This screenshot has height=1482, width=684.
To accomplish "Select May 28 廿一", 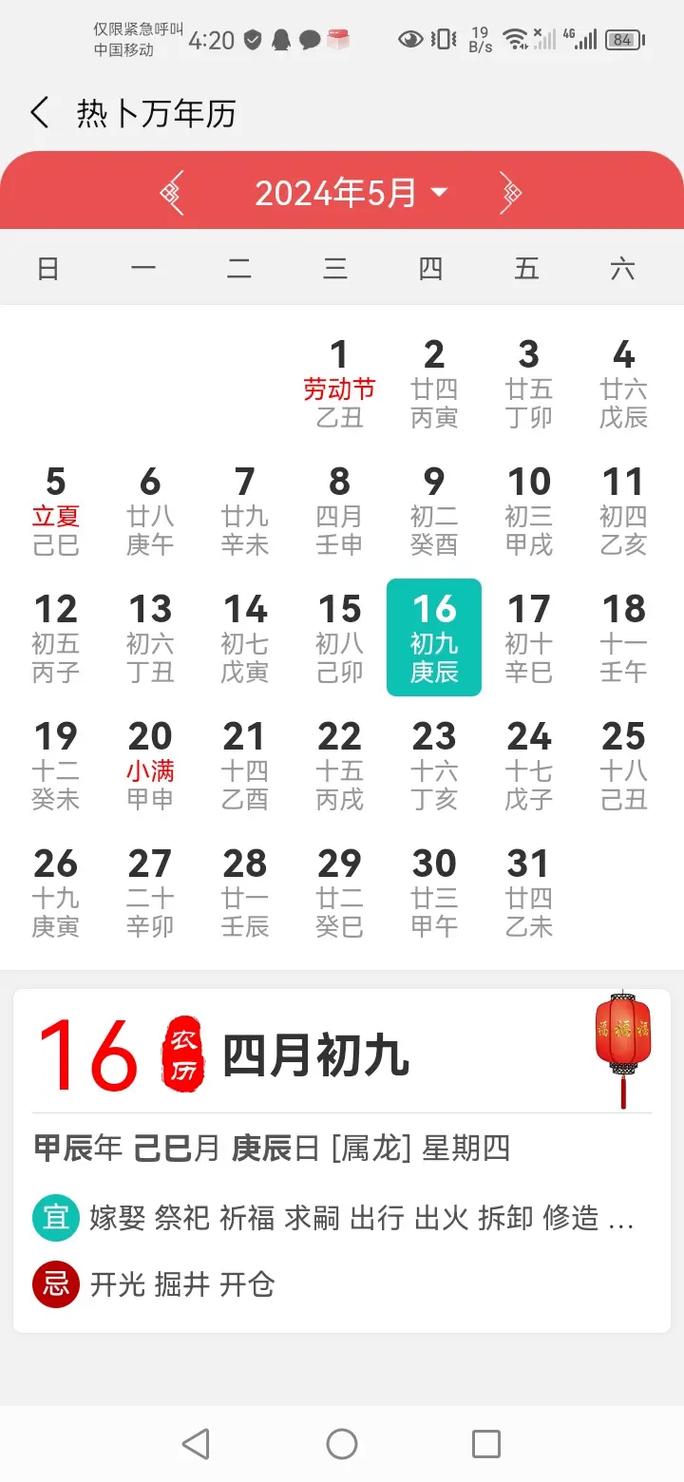I will (x=245, y=892).
